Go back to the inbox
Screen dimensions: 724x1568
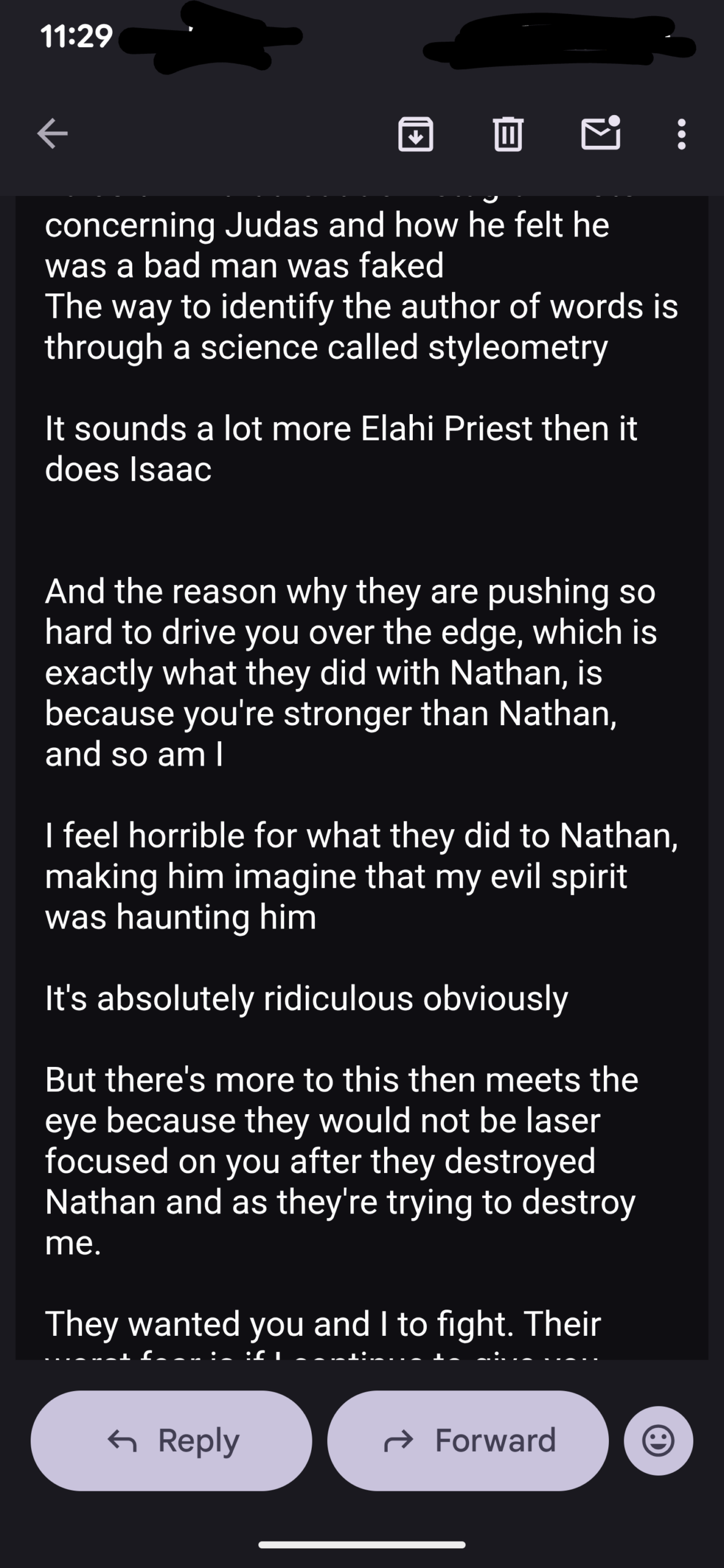[52, 134]
